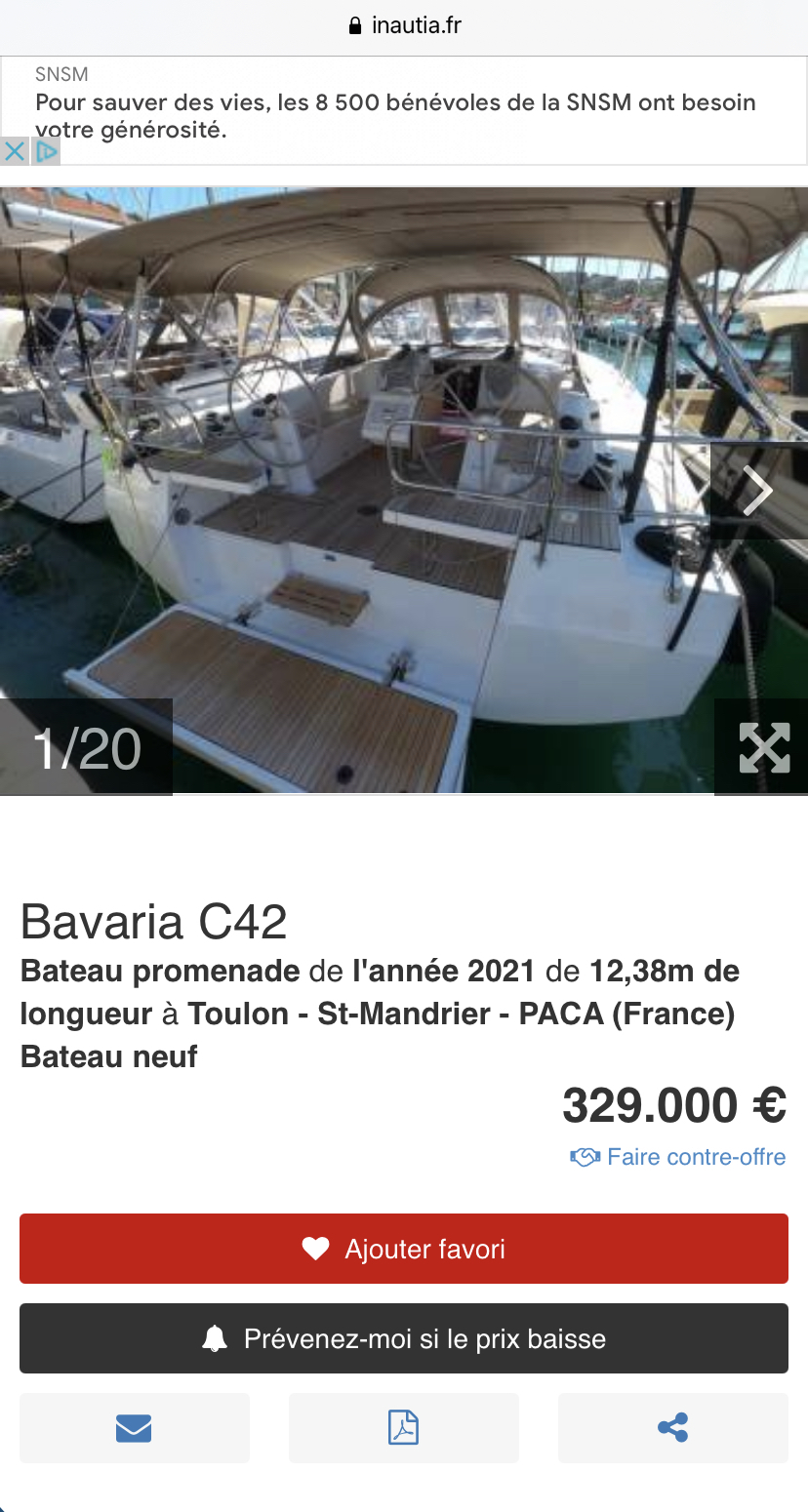
Task: Expand the photo gallery to fullscreen
Action: coord(762,748)
